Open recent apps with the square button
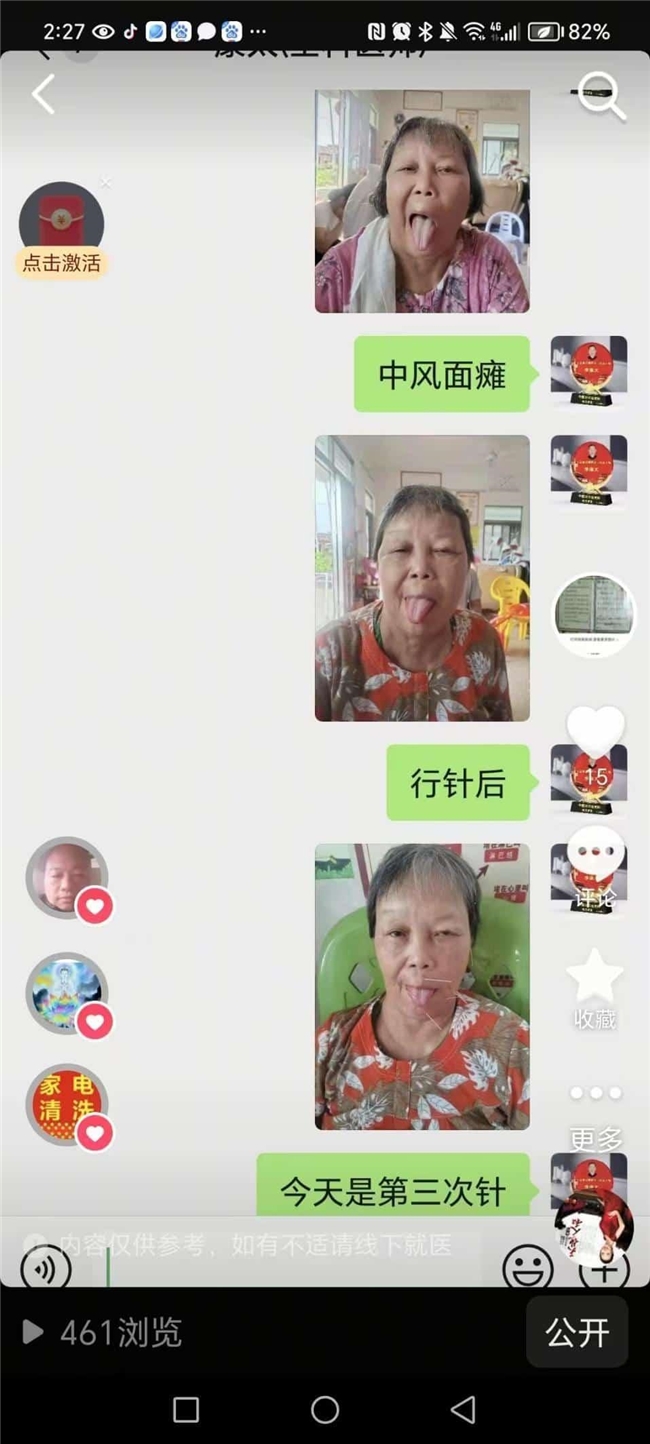The height and width of the screenshot is (1444, 650). [x=186, y=1410]
